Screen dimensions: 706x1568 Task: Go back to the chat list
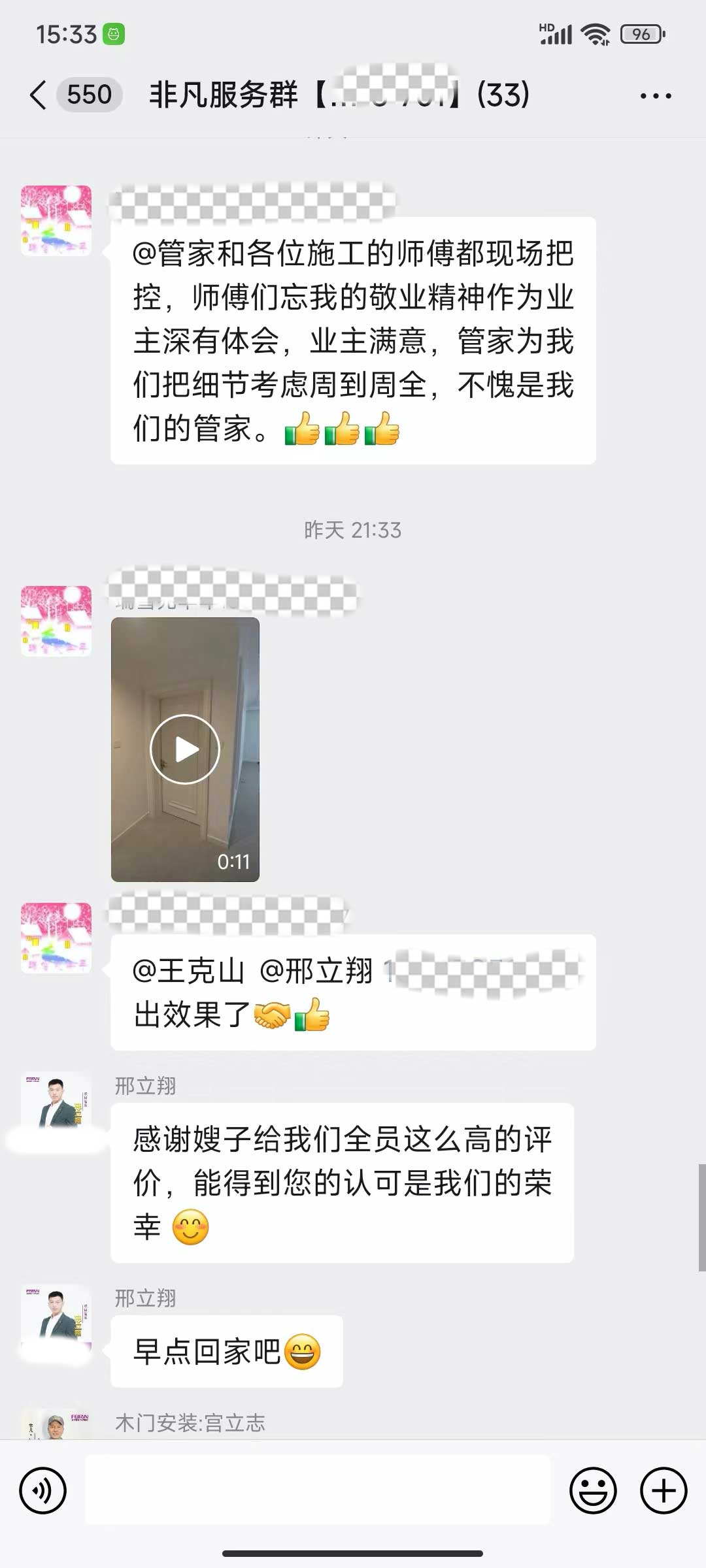pos(39,95)
